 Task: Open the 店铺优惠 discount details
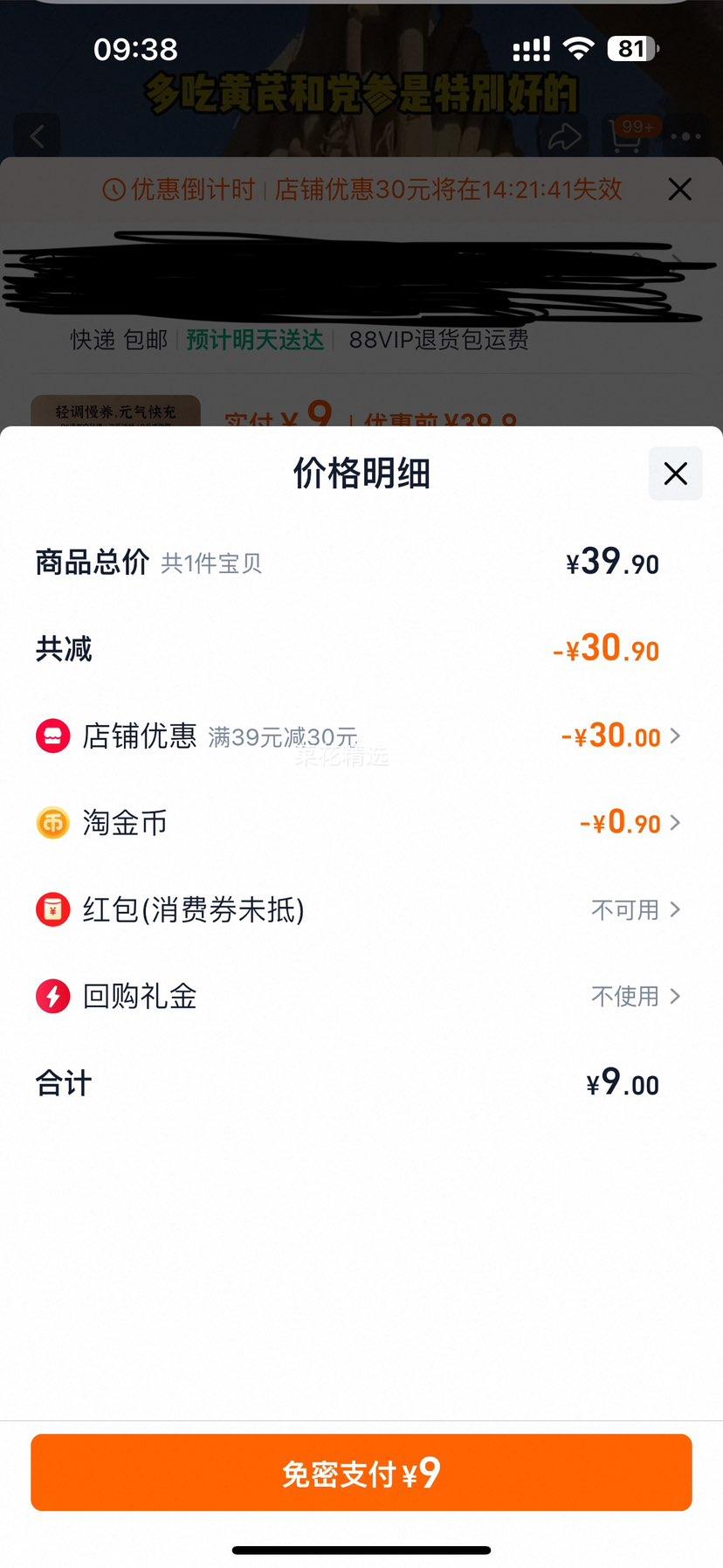[x=361, y=736]
